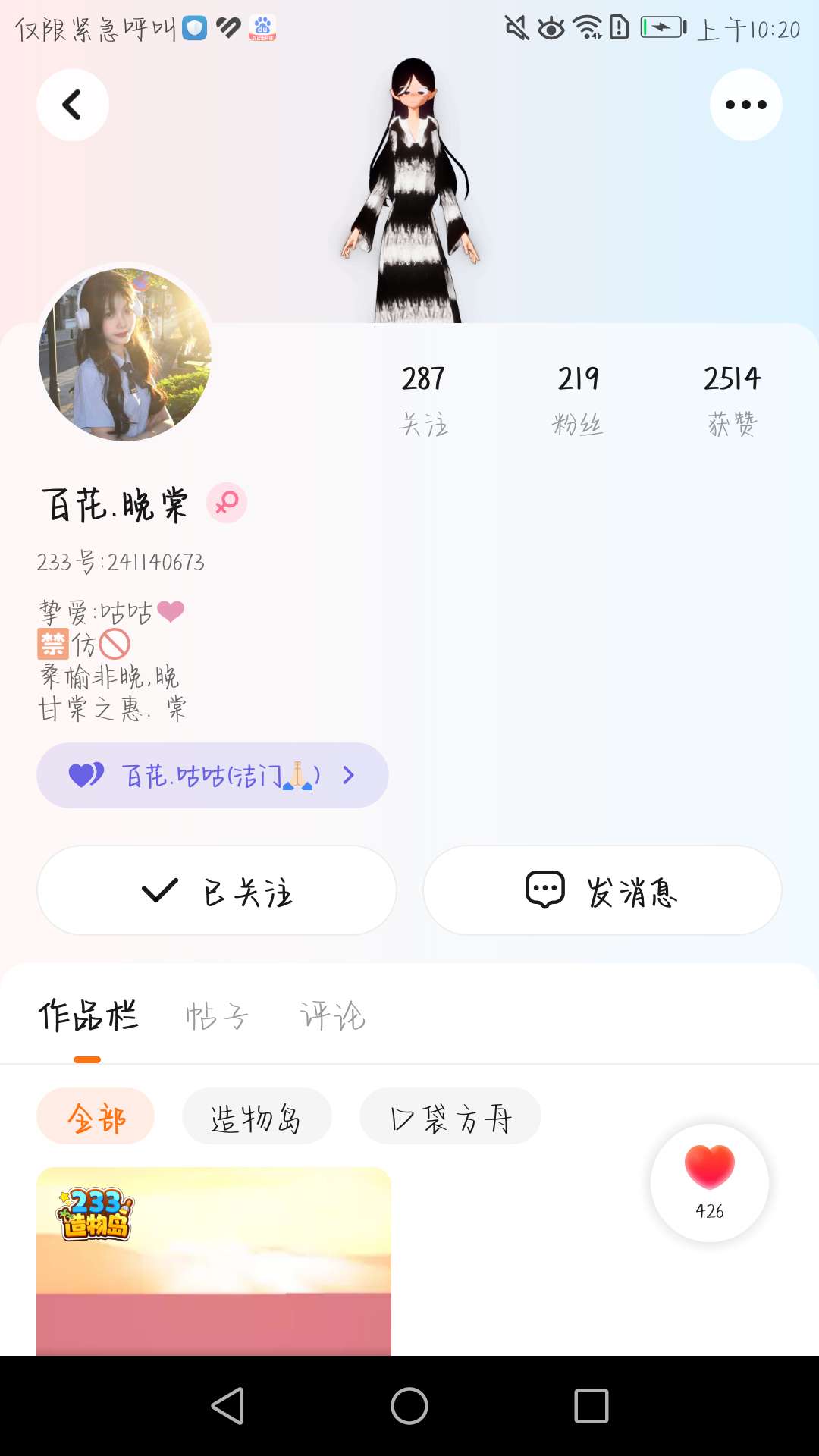
Task: Filter works by 口袋方舟
Action: click(x=450, y=1117)
